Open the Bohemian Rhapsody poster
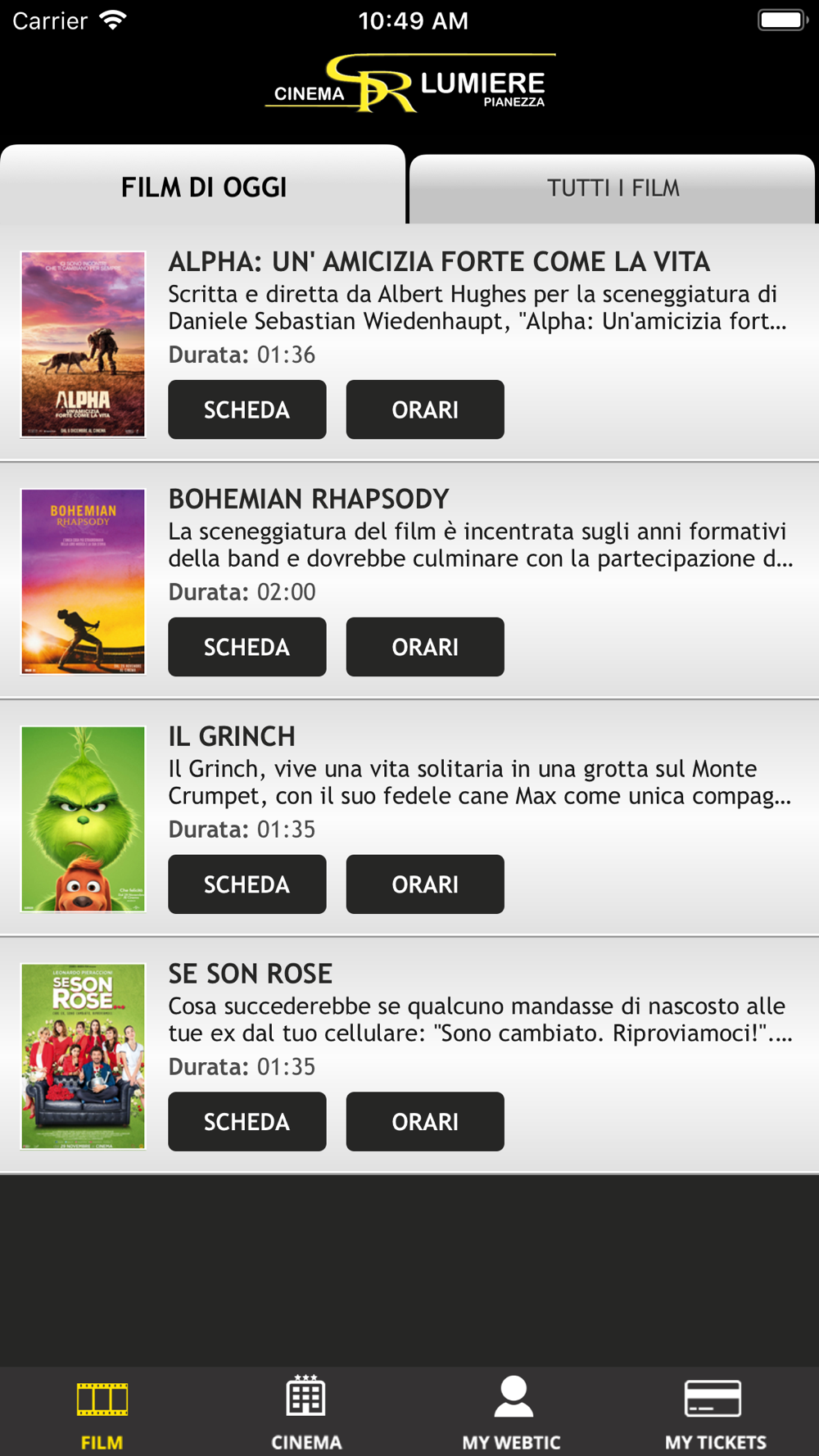The image size is (819, 1456). pyautogui.click(x=83, y=581)
